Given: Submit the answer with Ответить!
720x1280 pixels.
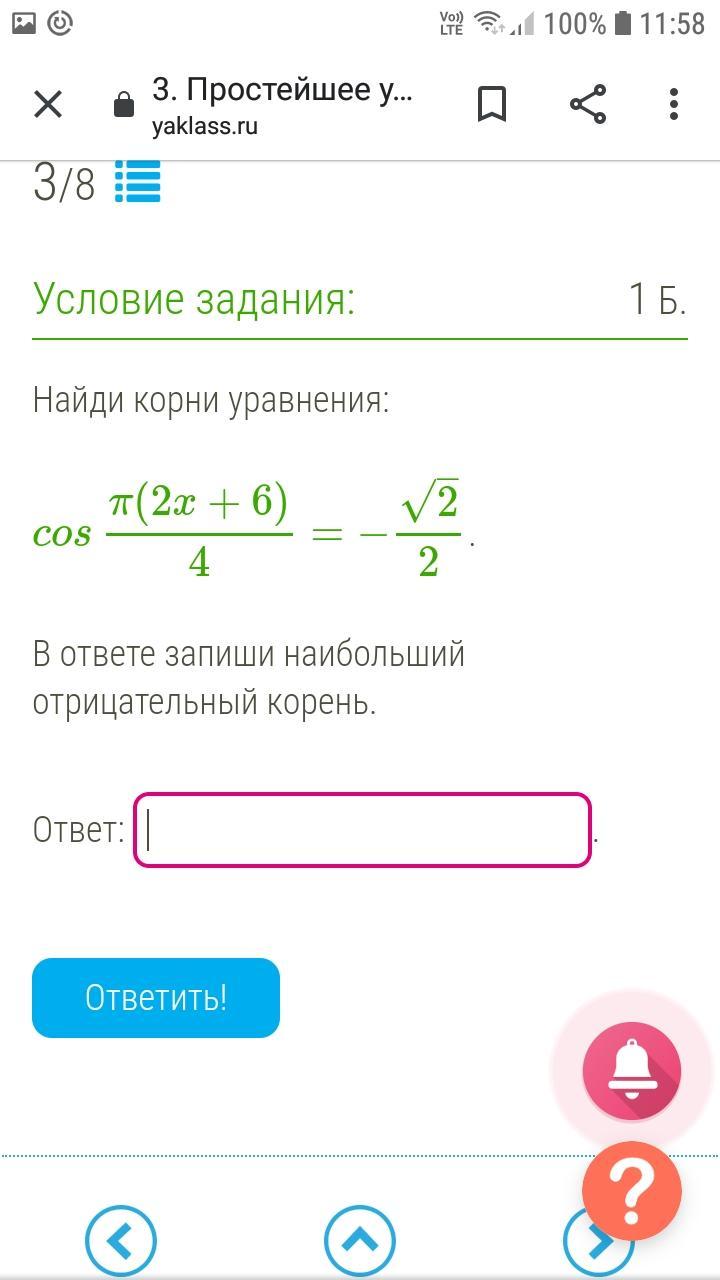Looking at the screenshot, I should pos(156,998).
